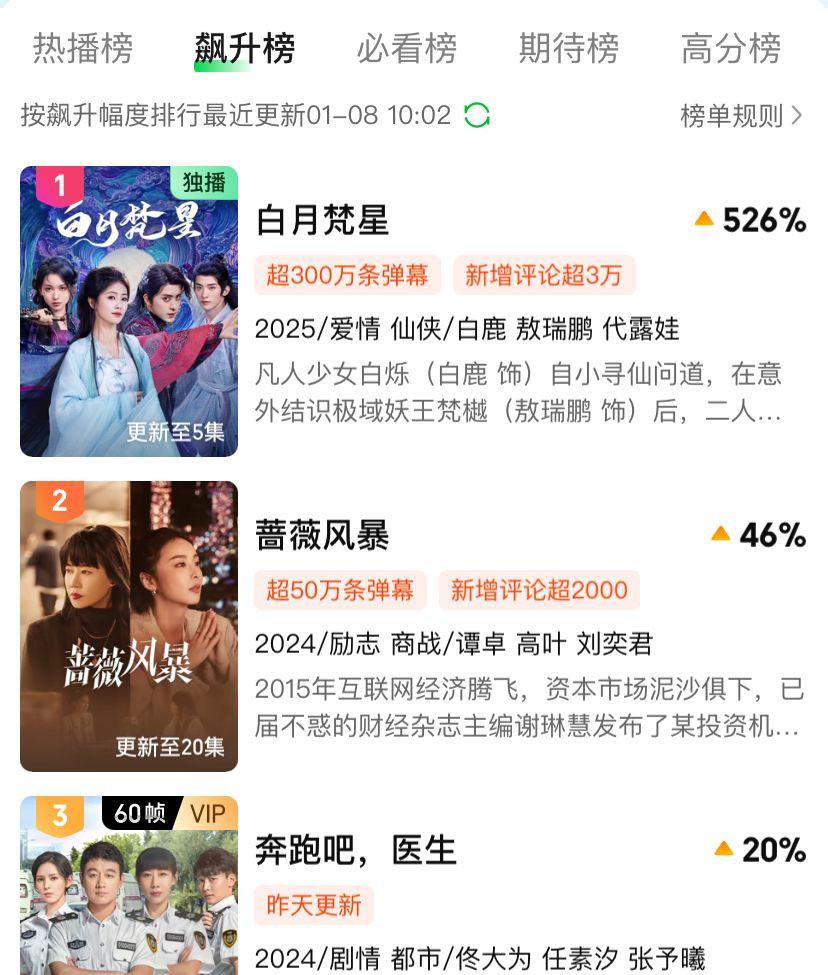Viewport: 828px width, 975px height.
Task: Open the 蔷薇风暴 poster
Action: click(129, 626)
